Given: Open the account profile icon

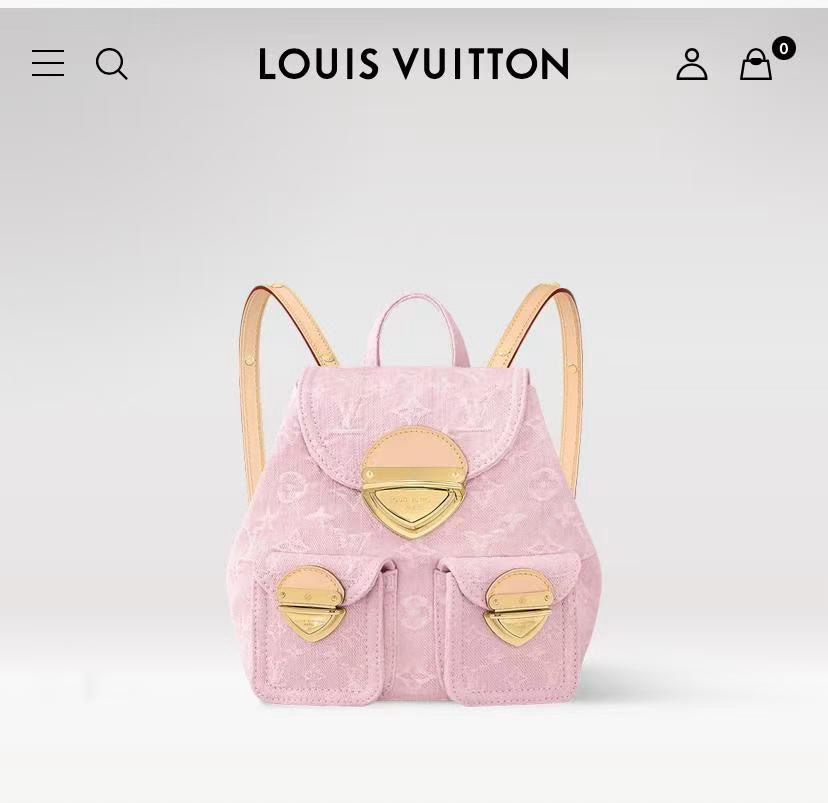Looking at the screenshot, I should pos(692,64).
